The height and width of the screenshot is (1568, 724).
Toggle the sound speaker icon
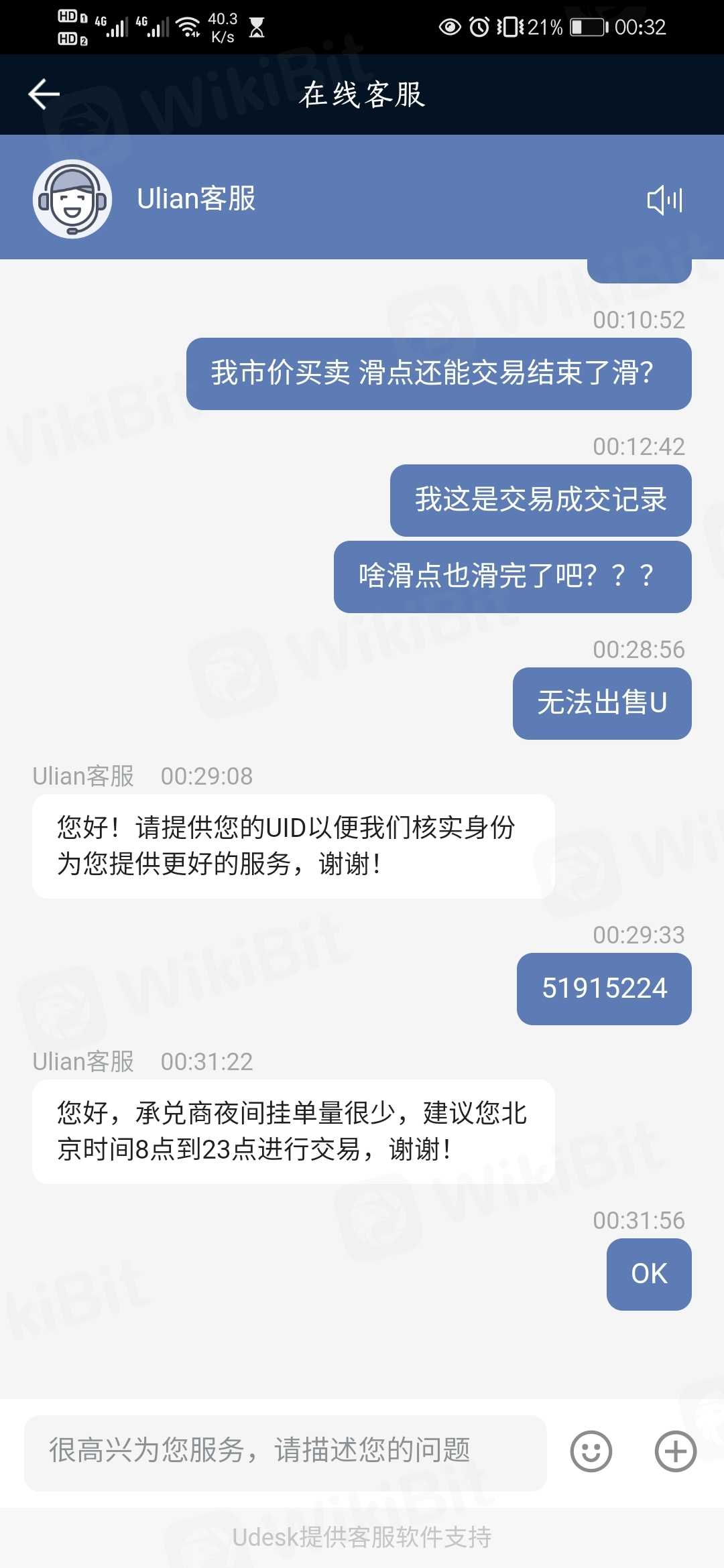664,200
